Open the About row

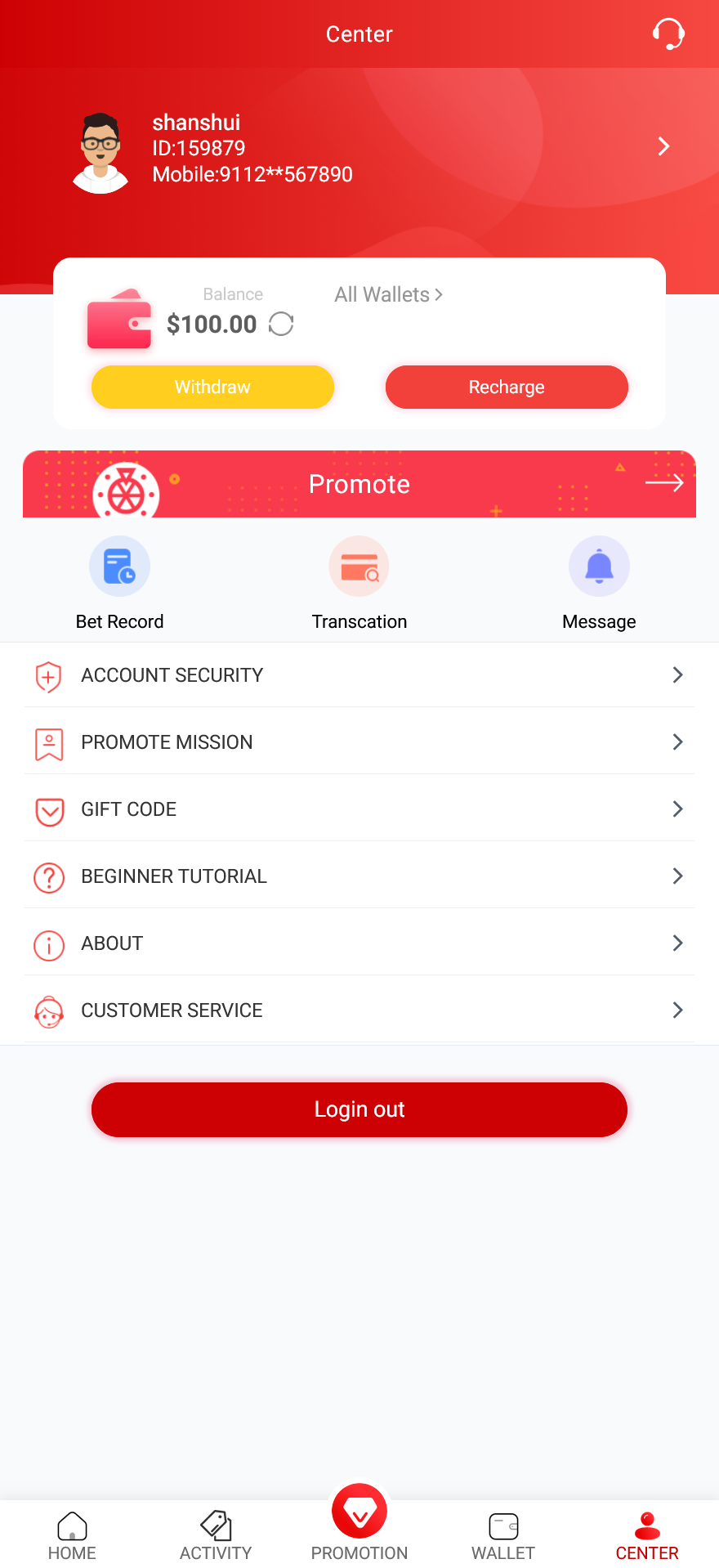tap(359, 943)
